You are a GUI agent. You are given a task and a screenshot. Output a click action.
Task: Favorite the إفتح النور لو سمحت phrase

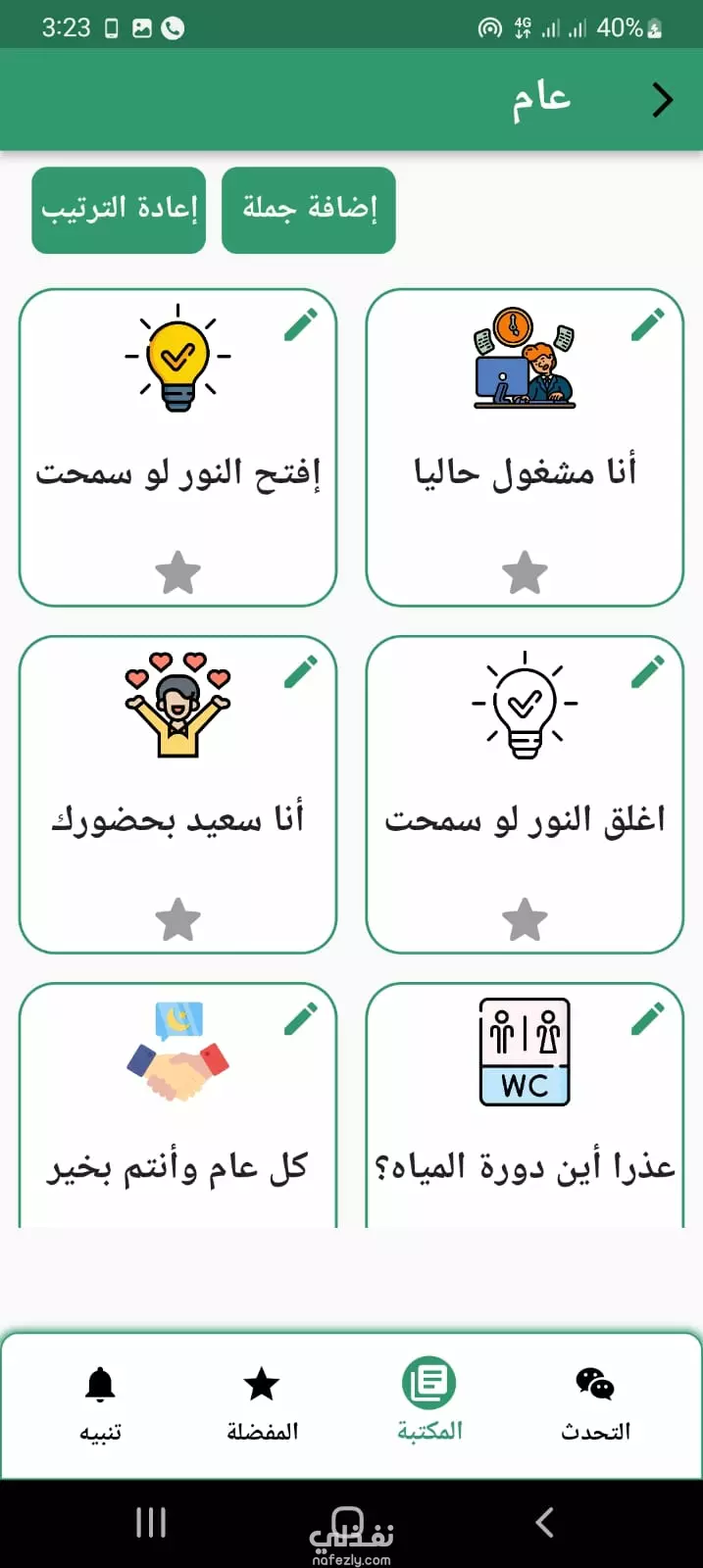177,572
